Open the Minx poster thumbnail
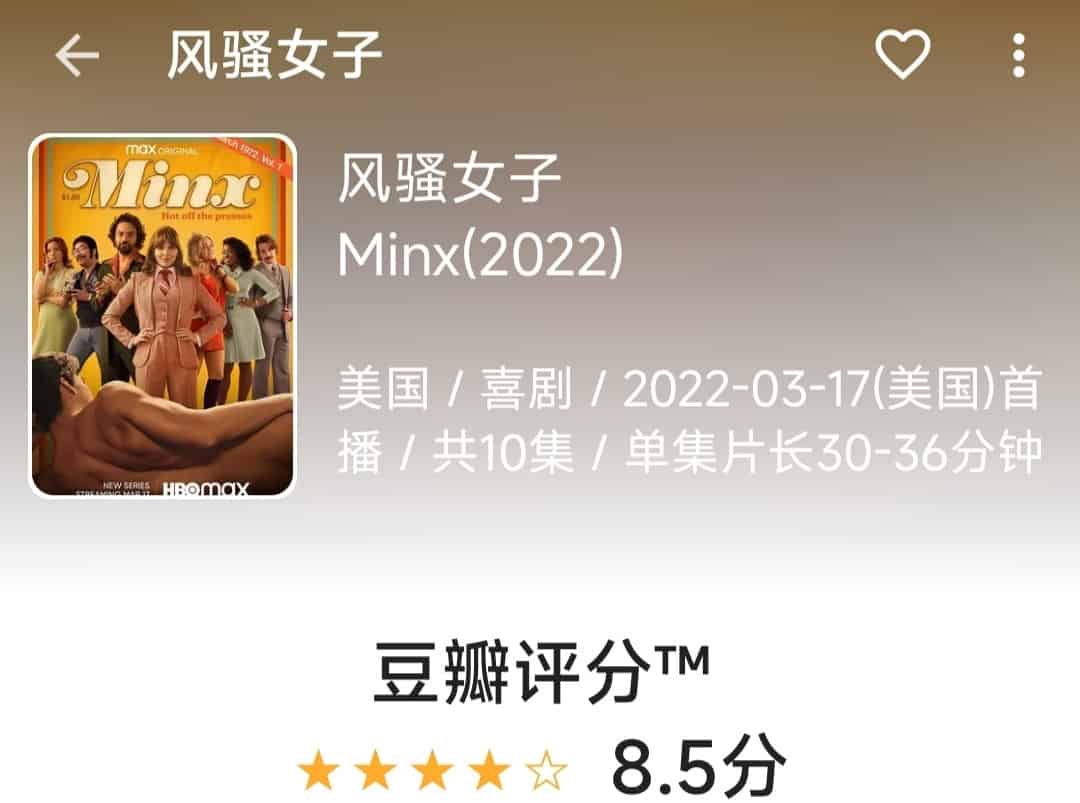This screenshot has width=1080, height=803. [x=163, y=316]
